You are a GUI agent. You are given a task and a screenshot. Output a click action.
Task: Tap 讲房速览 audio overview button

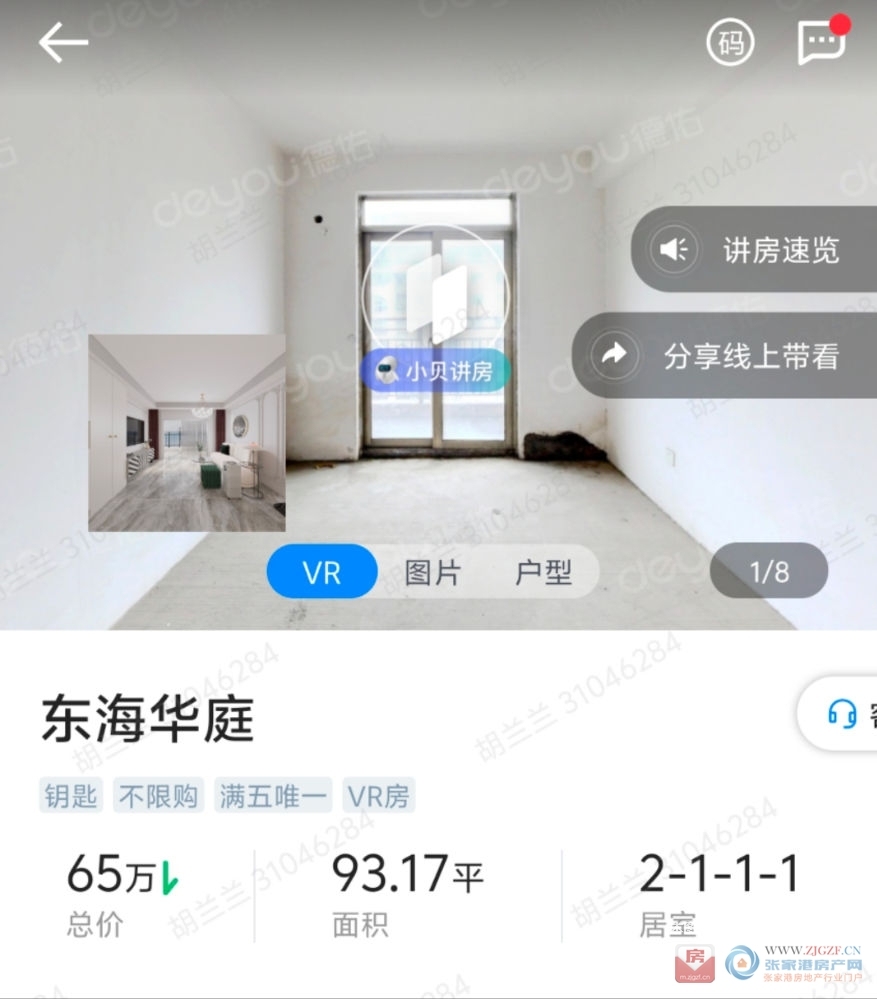(754, 249)
